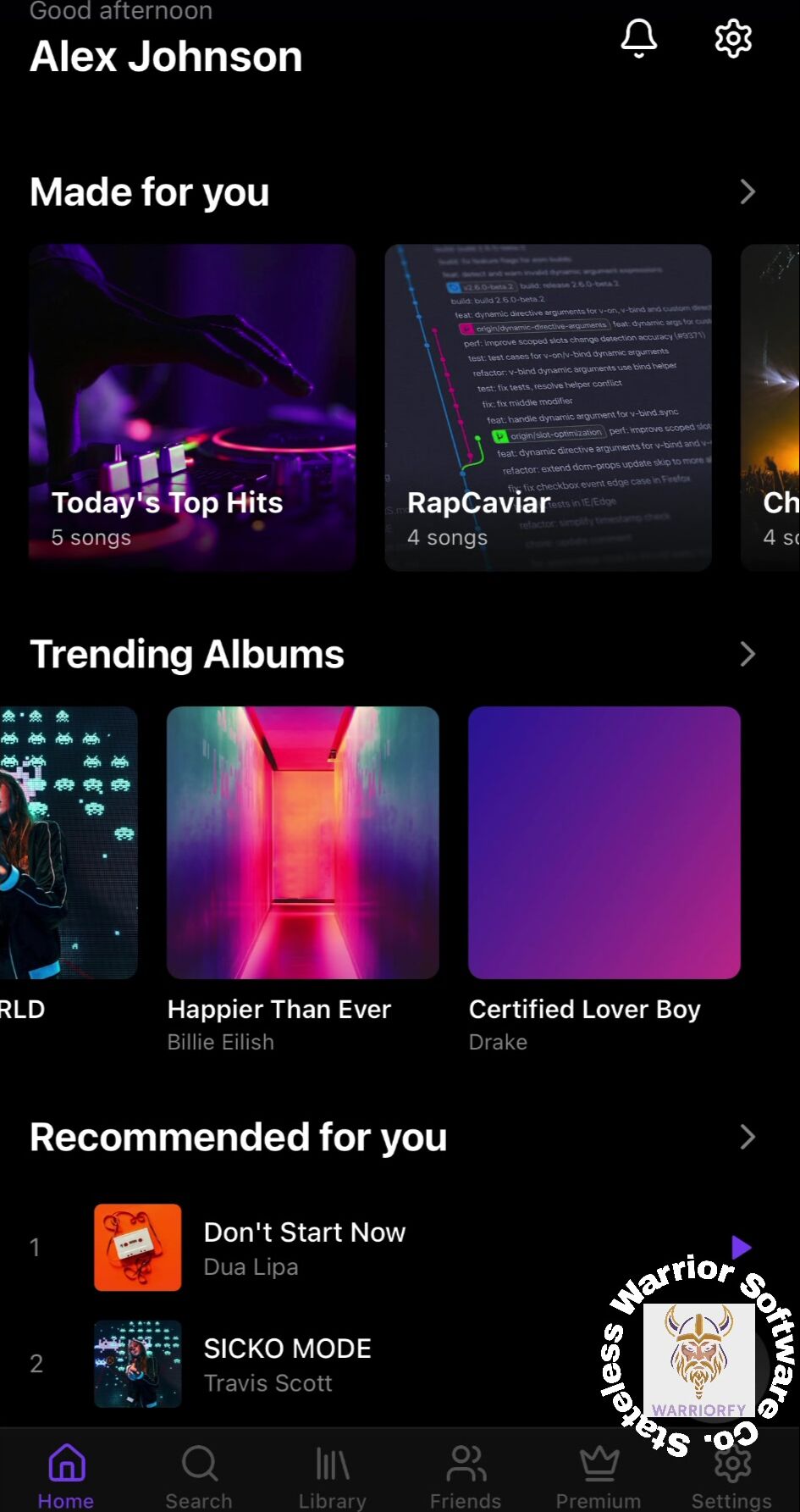Open the RapCaviar playlist
The width and height of the screenshot is (800, 1512).
point(548,407)
